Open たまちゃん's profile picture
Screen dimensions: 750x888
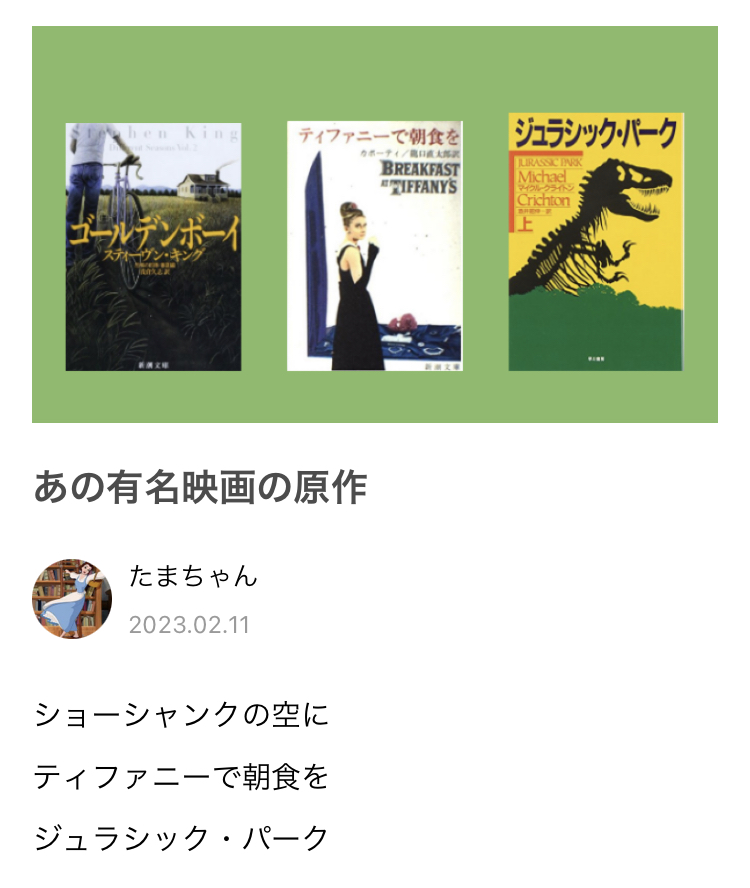point(72,598)
